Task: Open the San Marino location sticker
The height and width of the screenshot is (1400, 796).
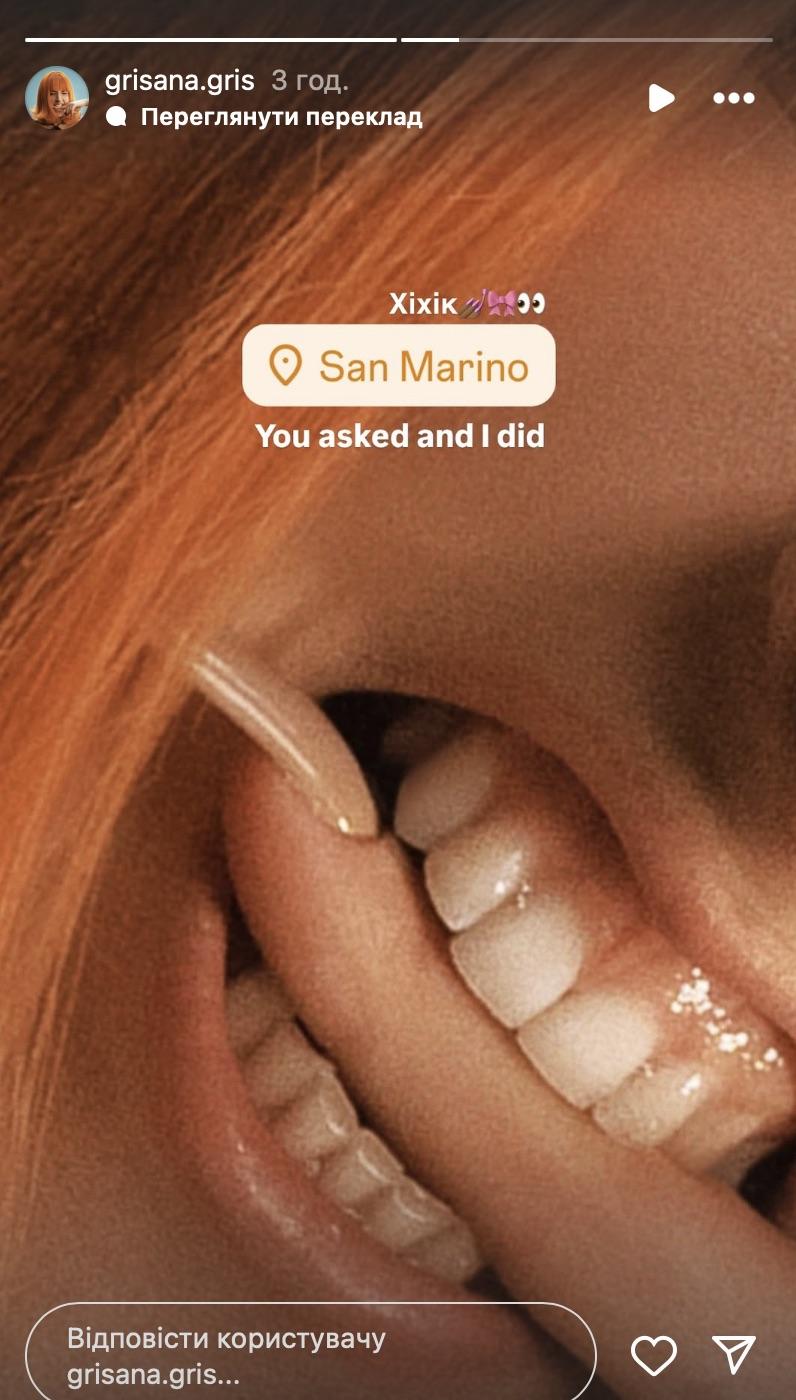Action: tap(398, 366)
